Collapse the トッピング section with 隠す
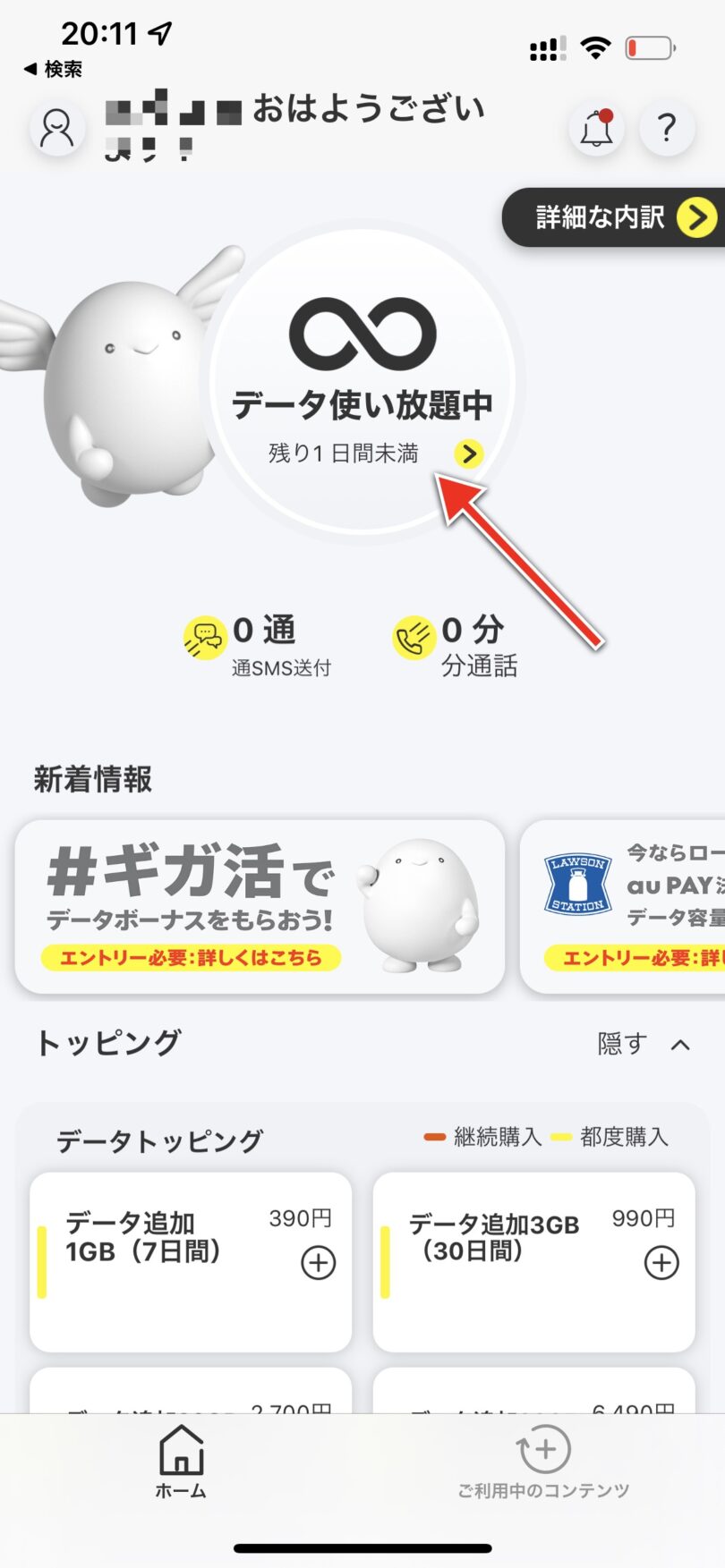The width and height of the screenshot is (725, 1568). (x=644, y=1044)
